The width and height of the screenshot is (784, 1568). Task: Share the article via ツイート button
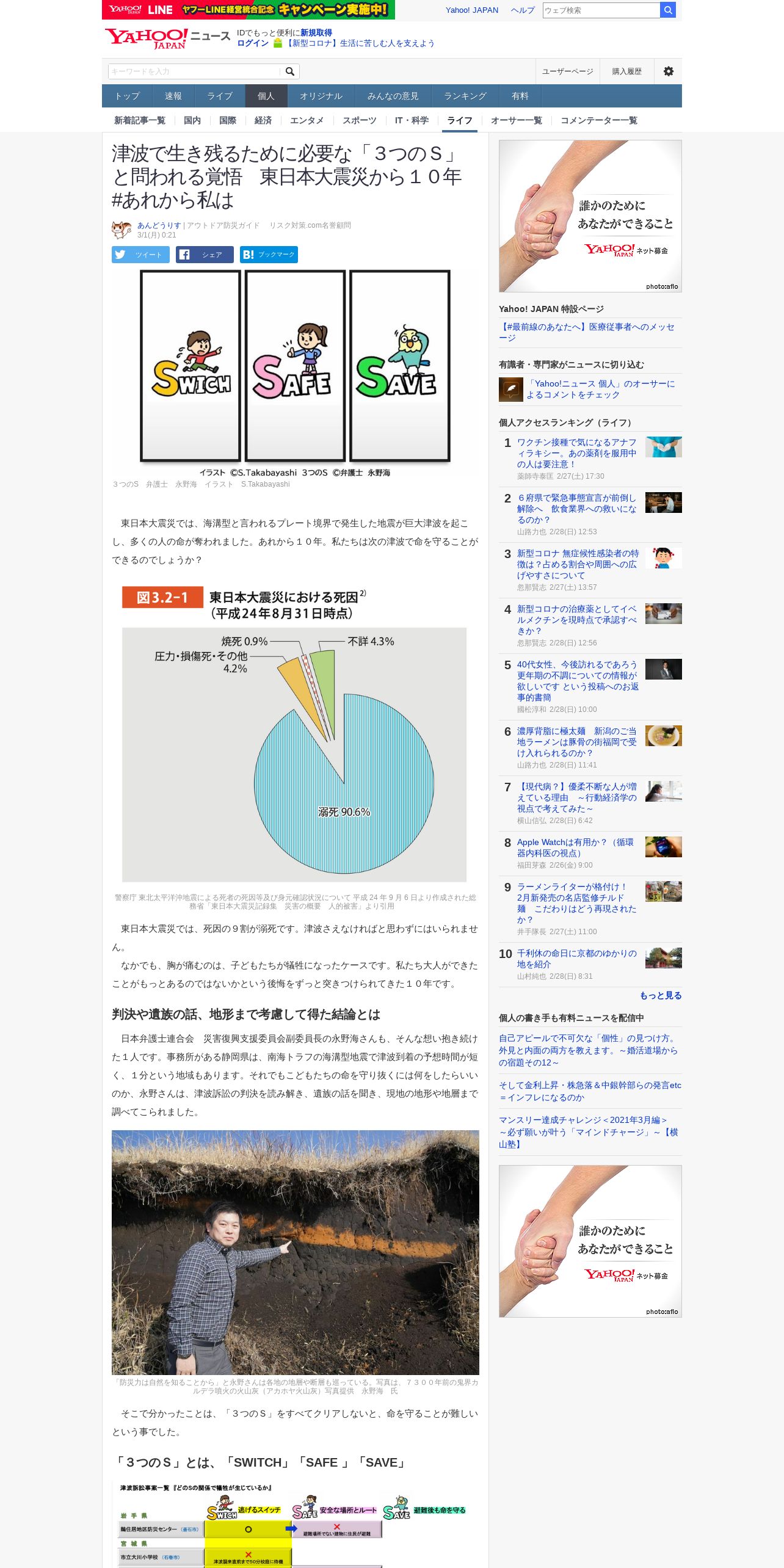tap(140, 255)
